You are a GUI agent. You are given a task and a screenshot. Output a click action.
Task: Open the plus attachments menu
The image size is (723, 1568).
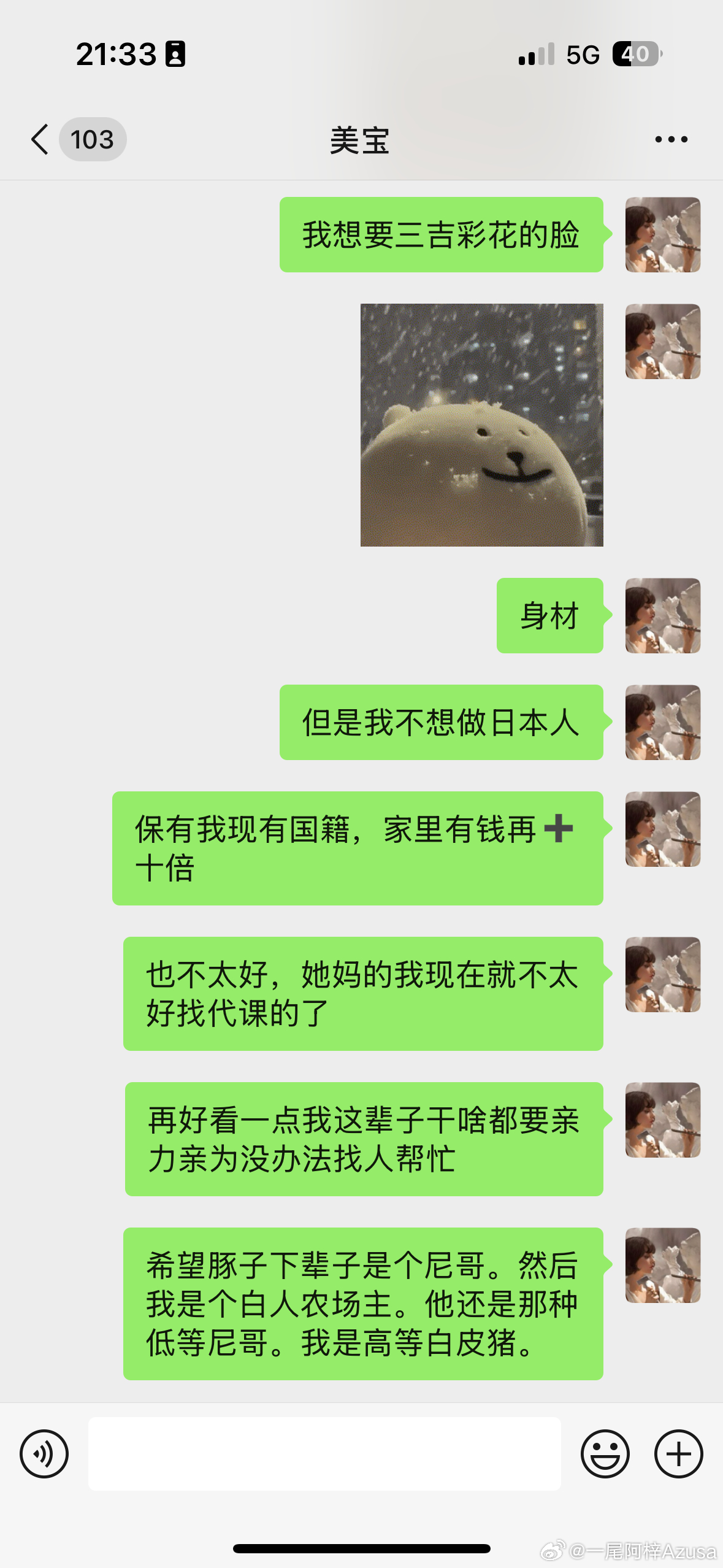click(x=678, y=1453)
